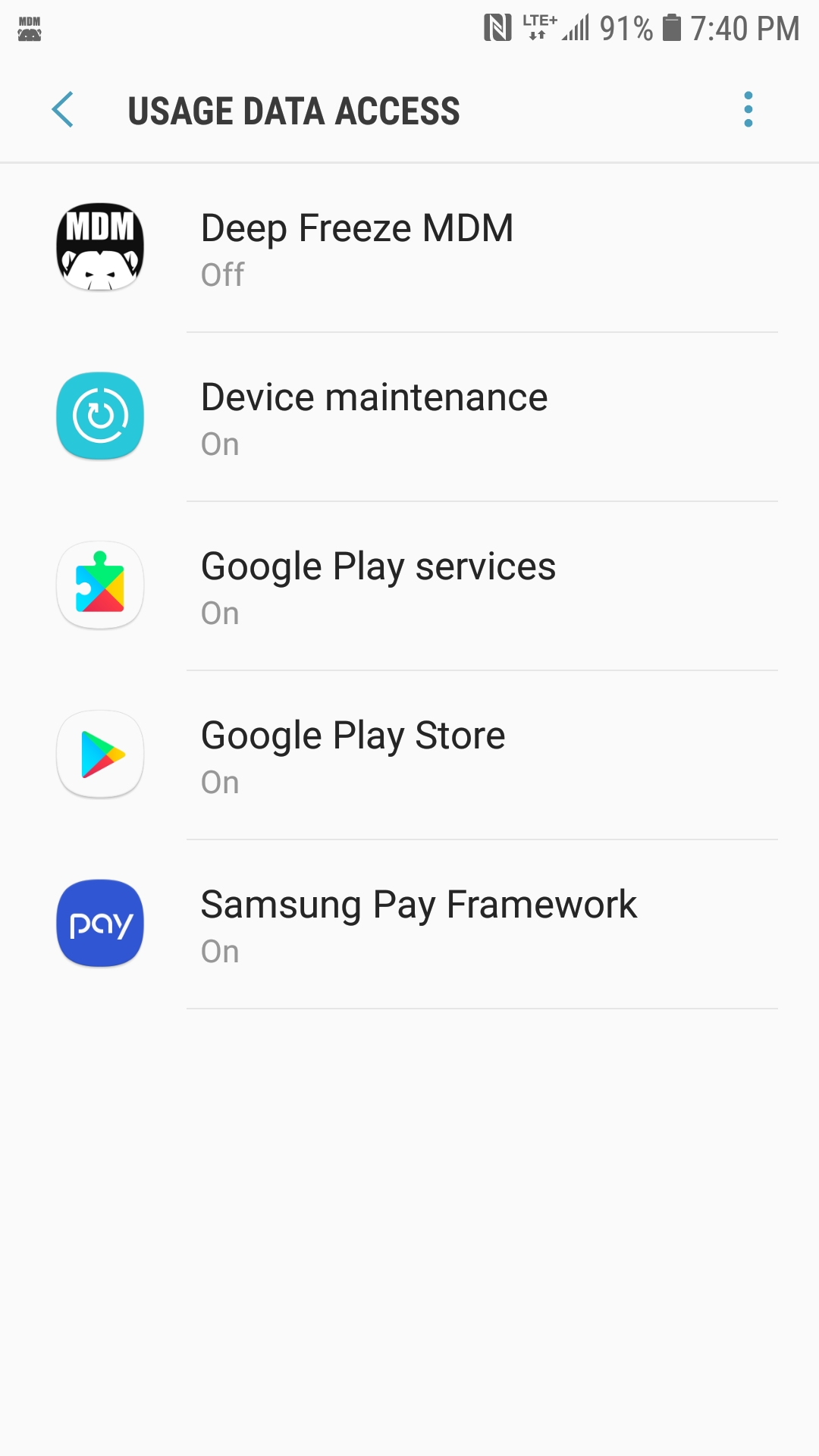Open Google Play services usage settings
The image size is (819, 1456).
[409, 586]
